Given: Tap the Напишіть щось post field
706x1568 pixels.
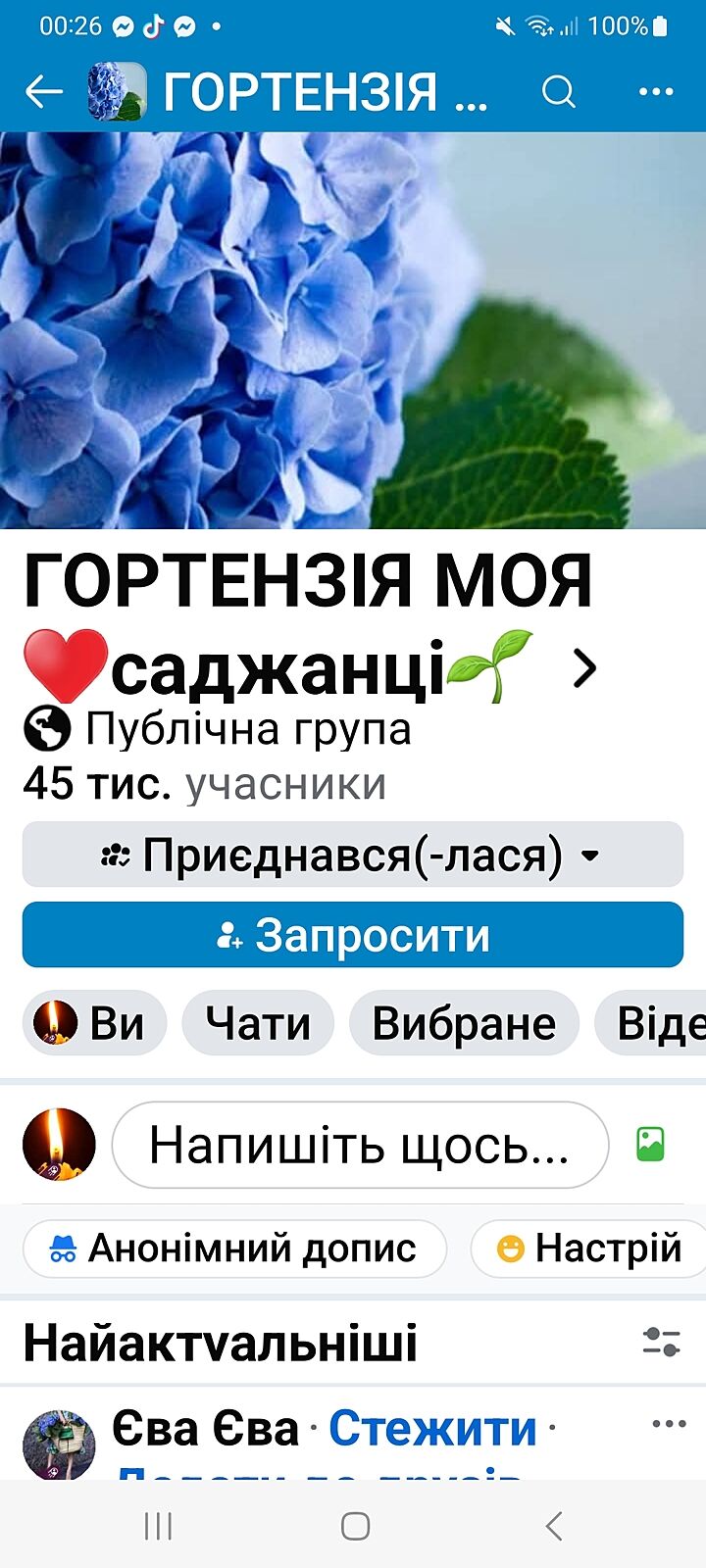Looking at the screenshot, I should [360, 1145].
